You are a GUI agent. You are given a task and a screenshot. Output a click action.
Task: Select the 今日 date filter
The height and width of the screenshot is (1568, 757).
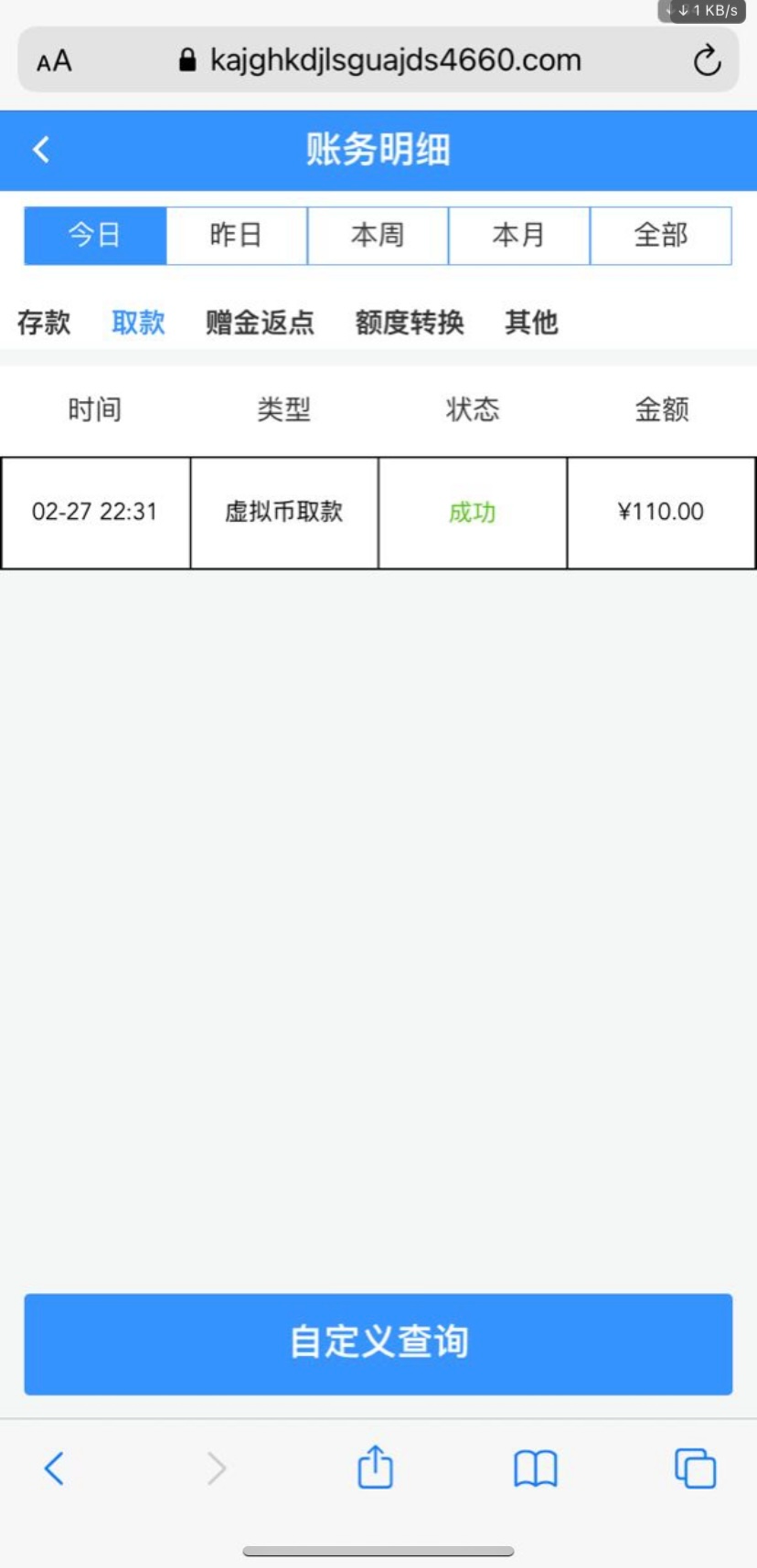95,236
